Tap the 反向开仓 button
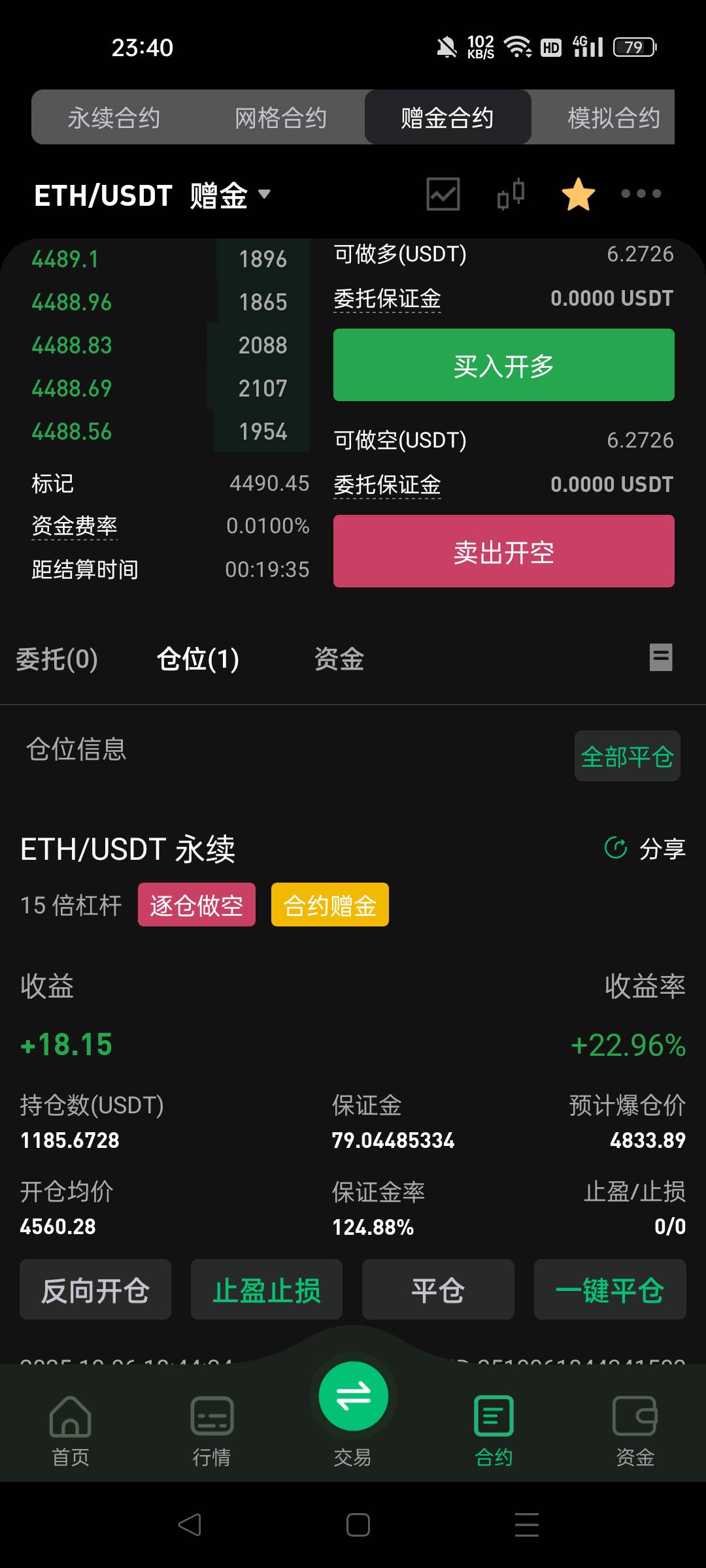The width and height of the screenshot is (706, 1568). point(95,1290)
